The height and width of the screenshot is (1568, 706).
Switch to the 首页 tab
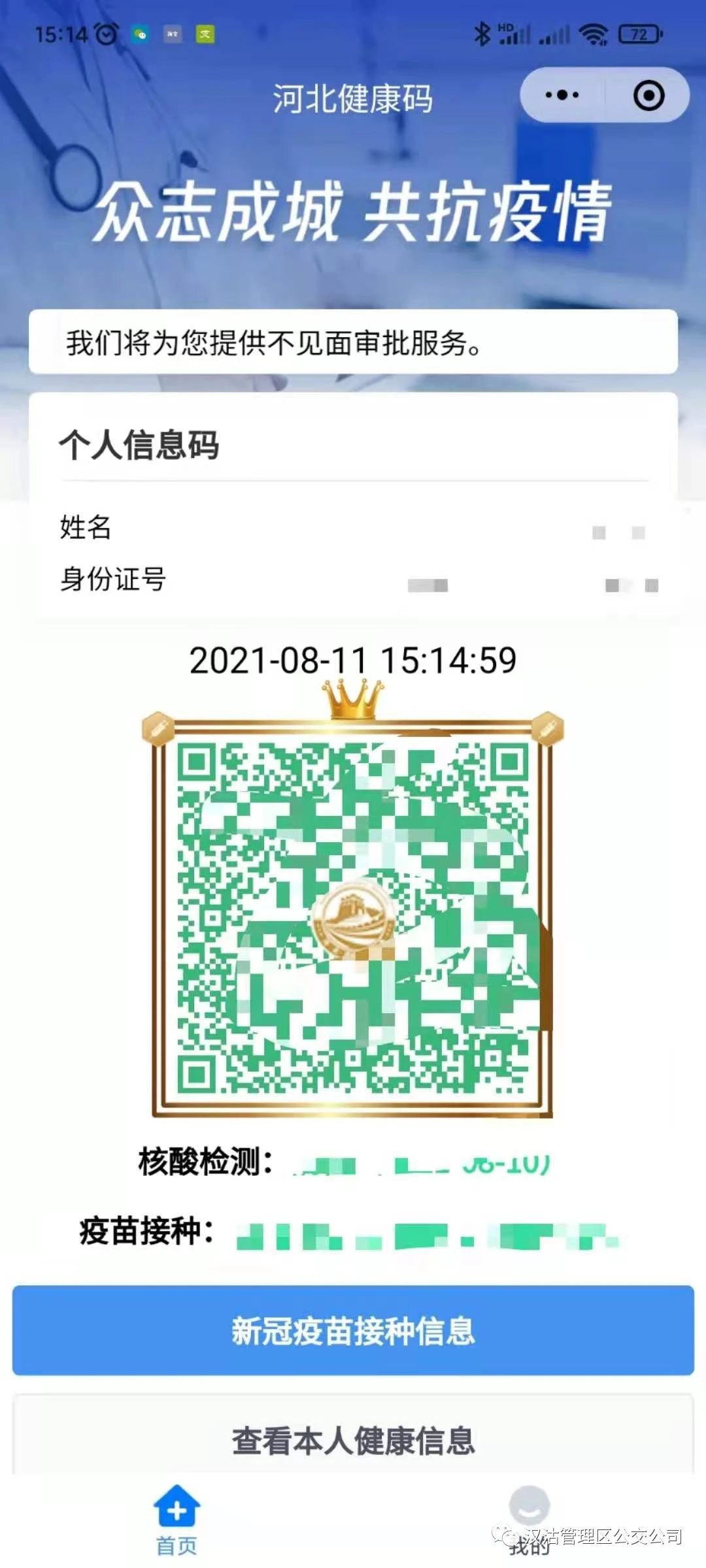tap(176, 1518)
